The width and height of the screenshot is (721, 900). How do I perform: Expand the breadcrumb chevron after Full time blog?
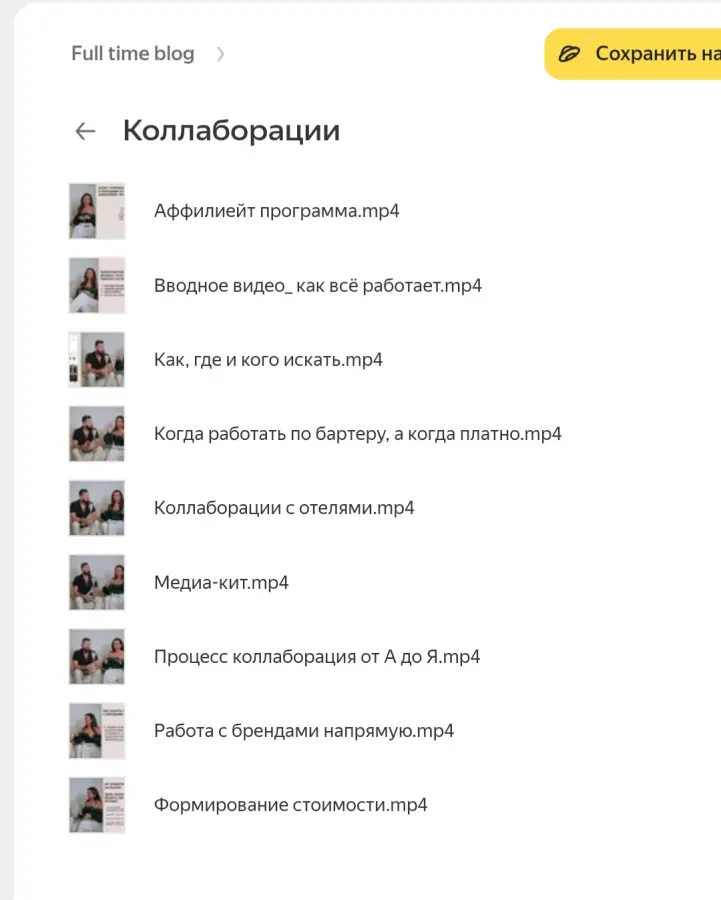tap(220, 54)
